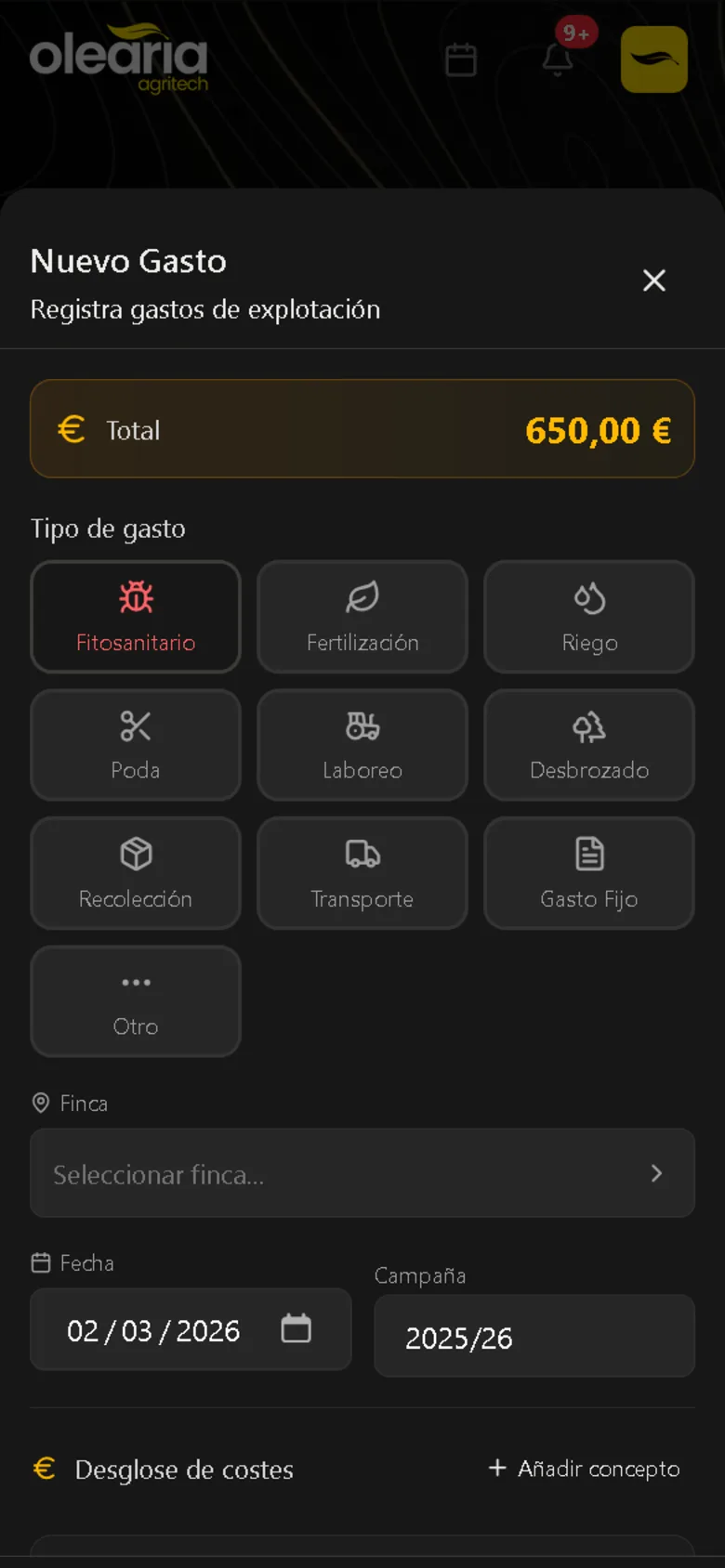Select the Transporte truck icon

pos(362,854)
